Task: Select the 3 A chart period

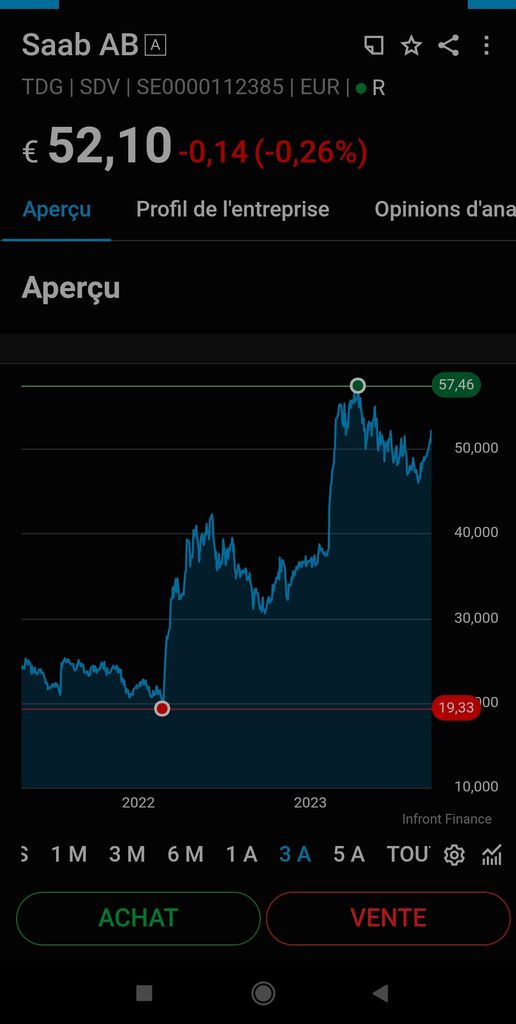Action: (295, 854)
